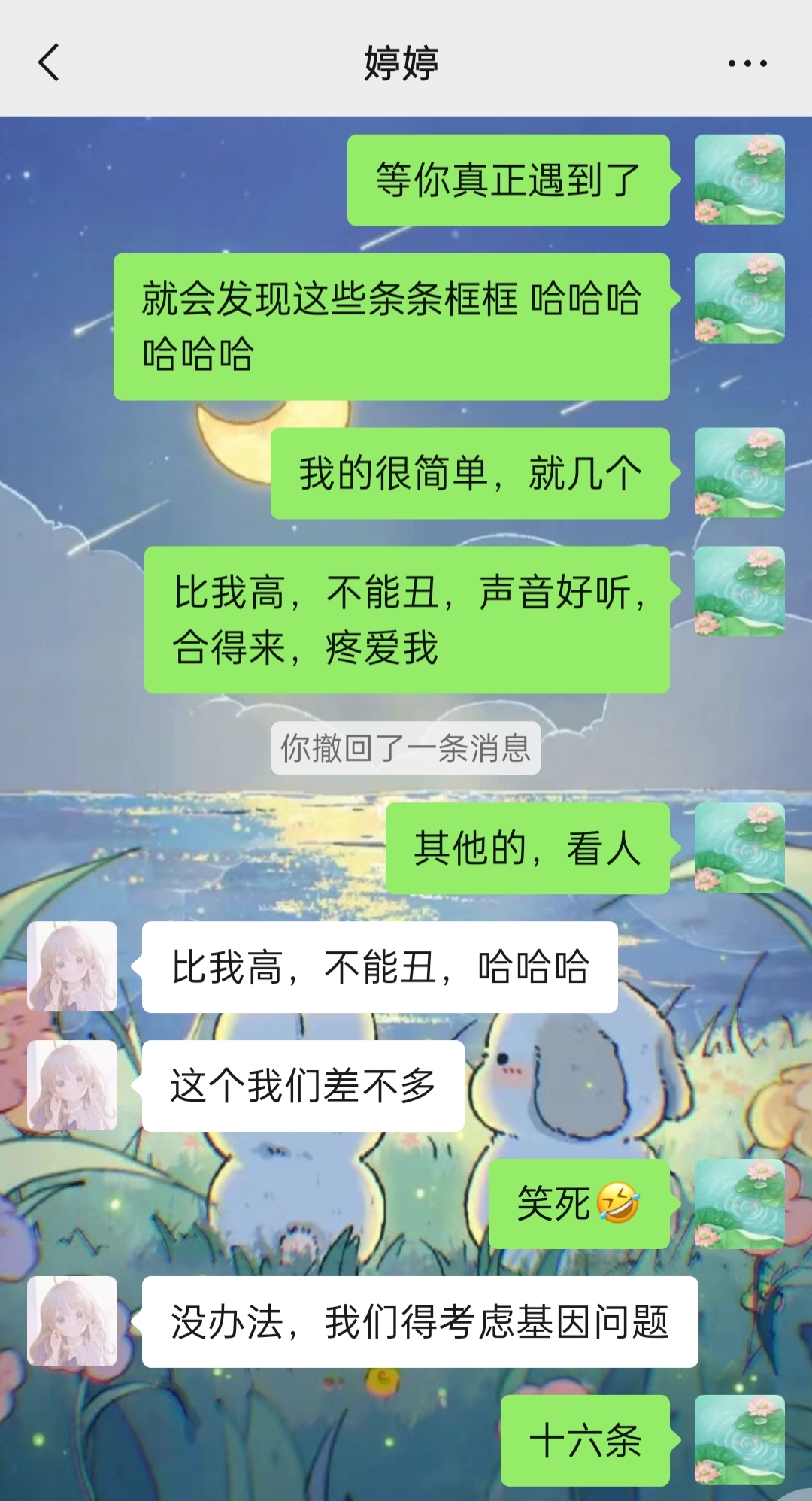Screen dimensions: 812x1501
Task: Tap 婷婷's avatar beside 这个我们差不多
Action: (x=72, y=1085)
